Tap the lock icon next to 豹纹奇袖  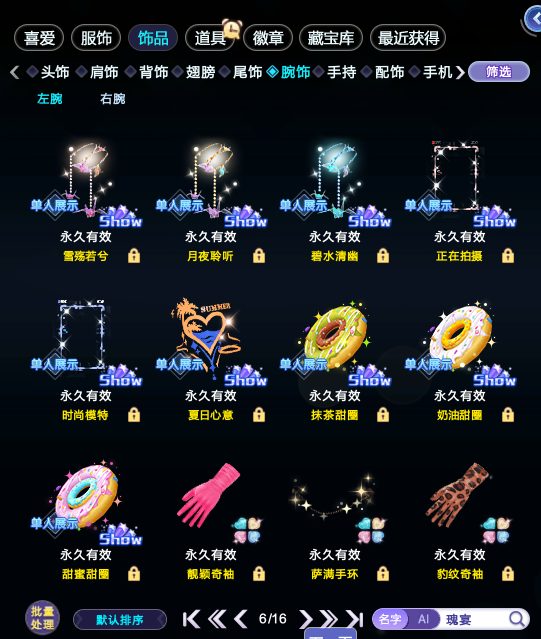click(x=508, y=574)
